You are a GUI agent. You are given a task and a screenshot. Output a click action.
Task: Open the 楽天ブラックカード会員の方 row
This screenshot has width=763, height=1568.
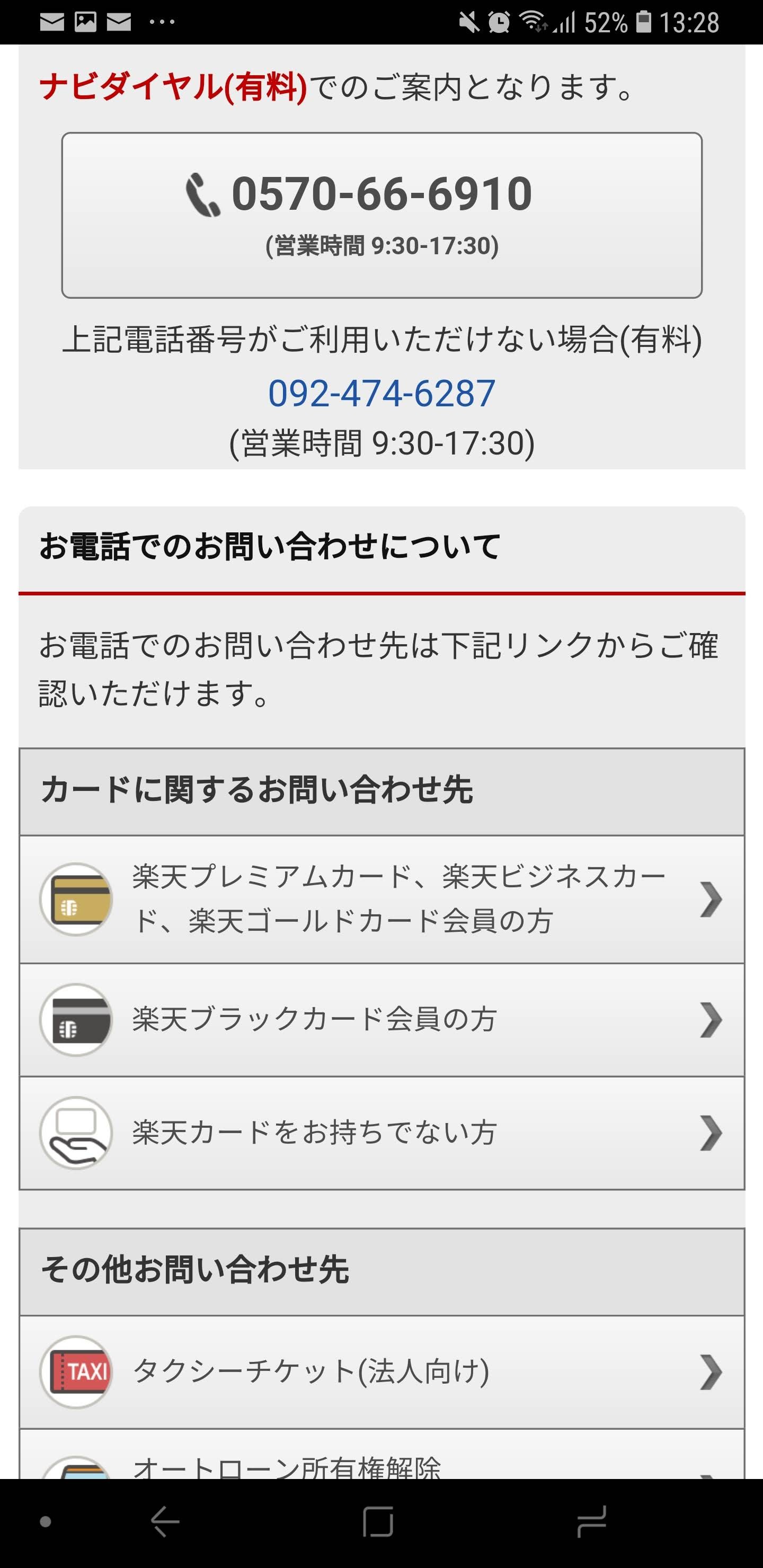point(381,1020)
